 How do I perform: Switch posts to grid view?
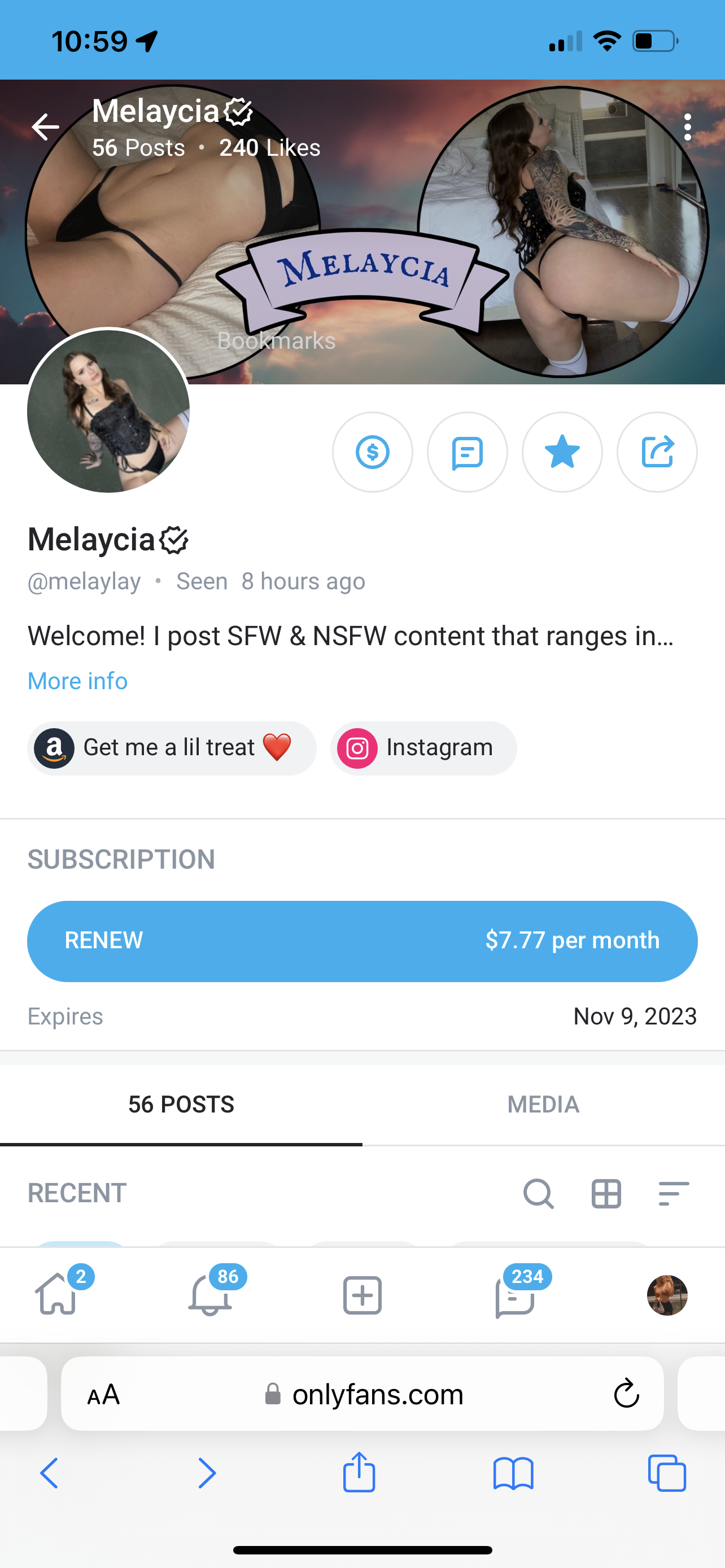click(x=606, y=1193)
